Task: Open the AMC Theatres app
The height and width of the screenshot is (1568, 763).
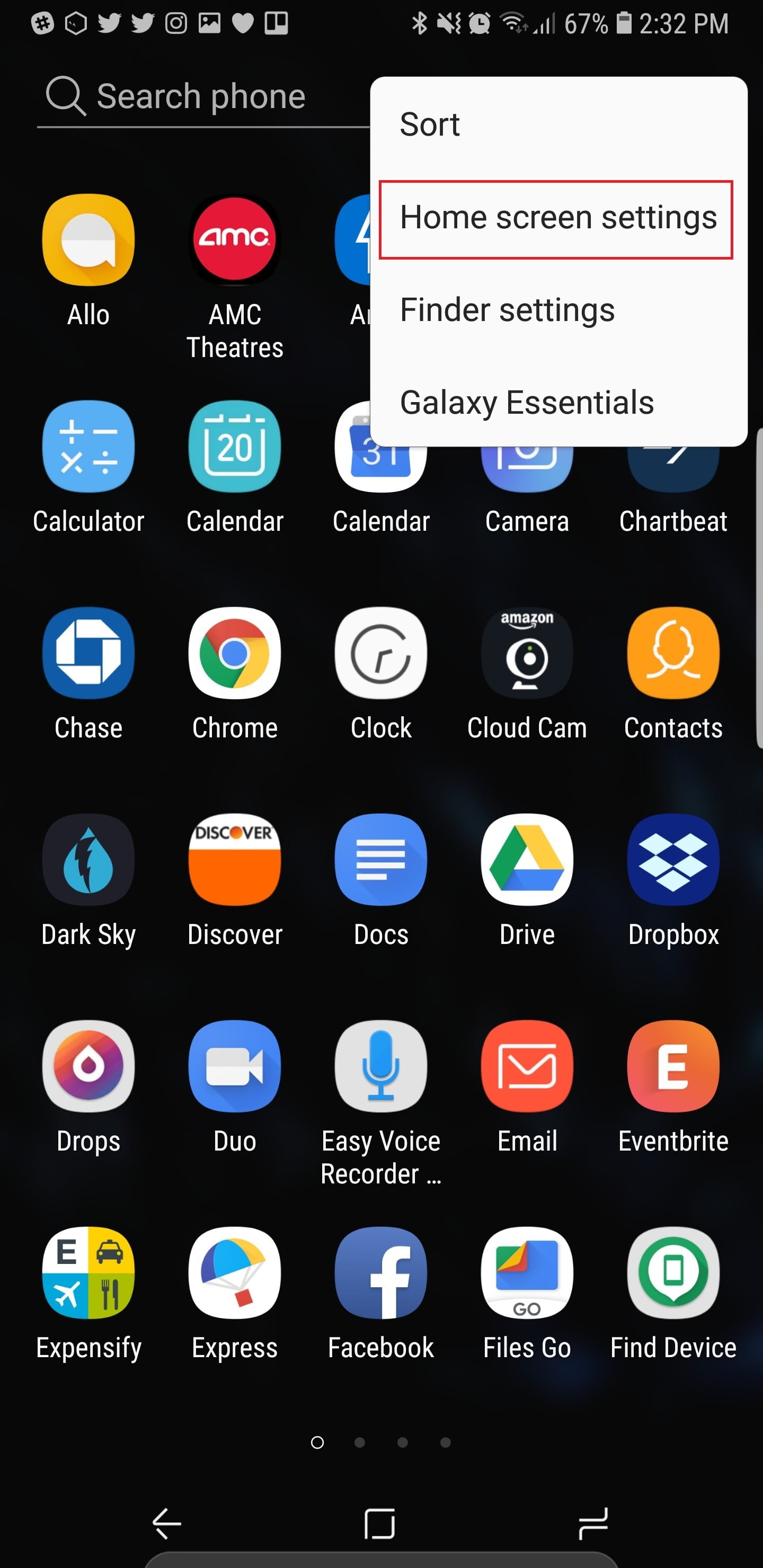Action: pyautogui.click(x=234, y=238)
